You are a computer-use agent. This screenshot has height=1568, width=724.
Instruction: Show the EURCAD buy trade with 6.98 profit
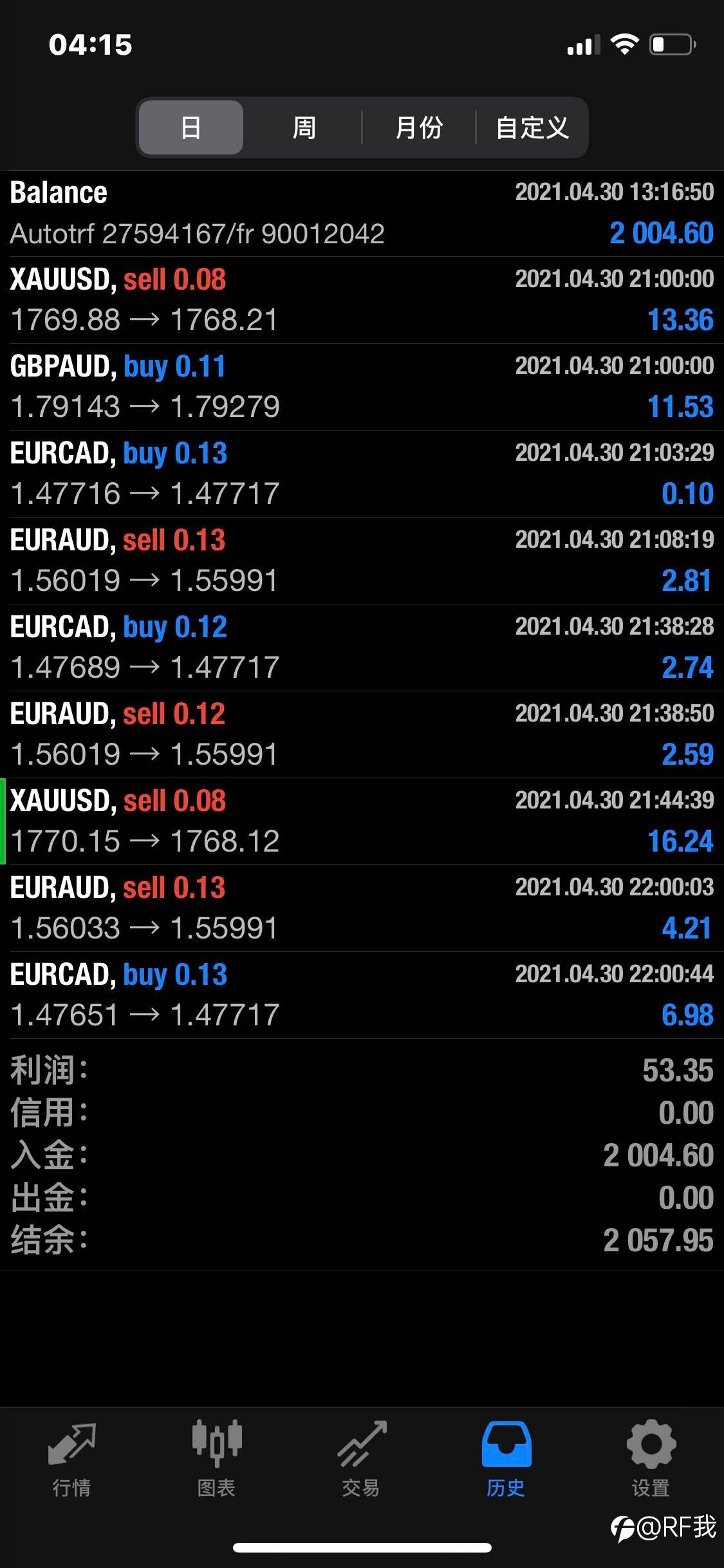362,995
